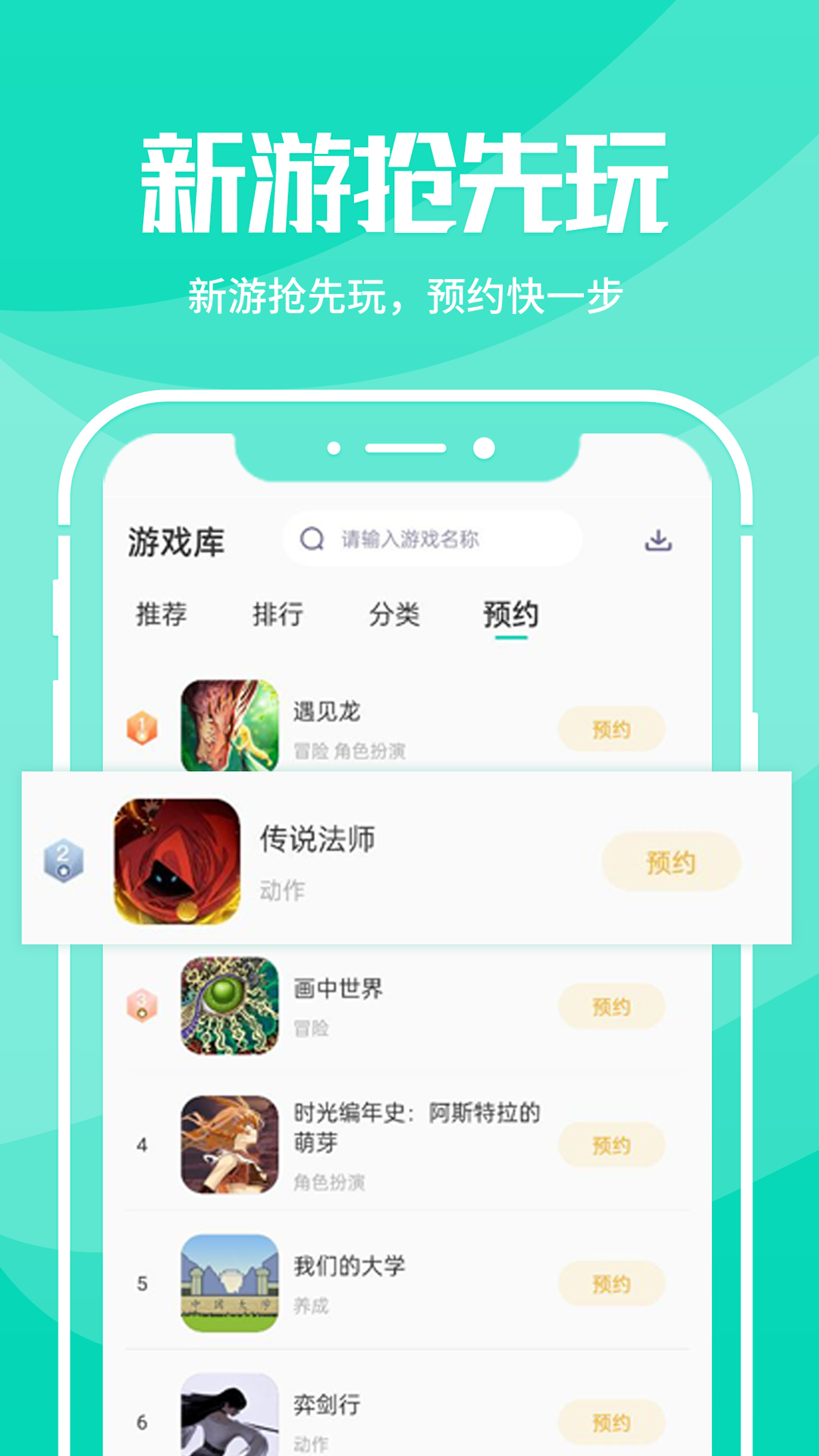
Task: Click 预约 button for 传说法师
Action: pos(670,861)
